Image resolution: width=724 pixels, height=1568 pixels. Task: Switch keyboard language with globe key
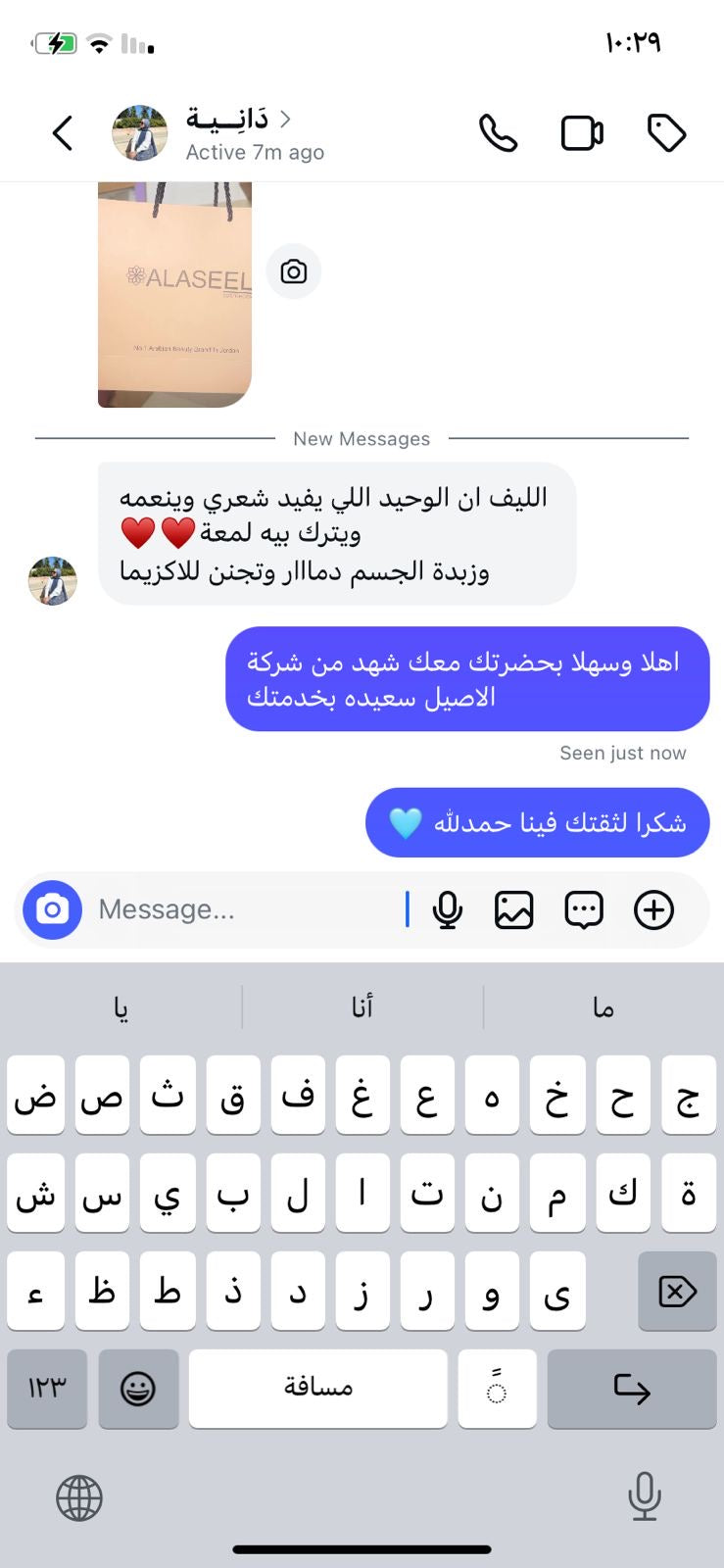(79, 1497)
